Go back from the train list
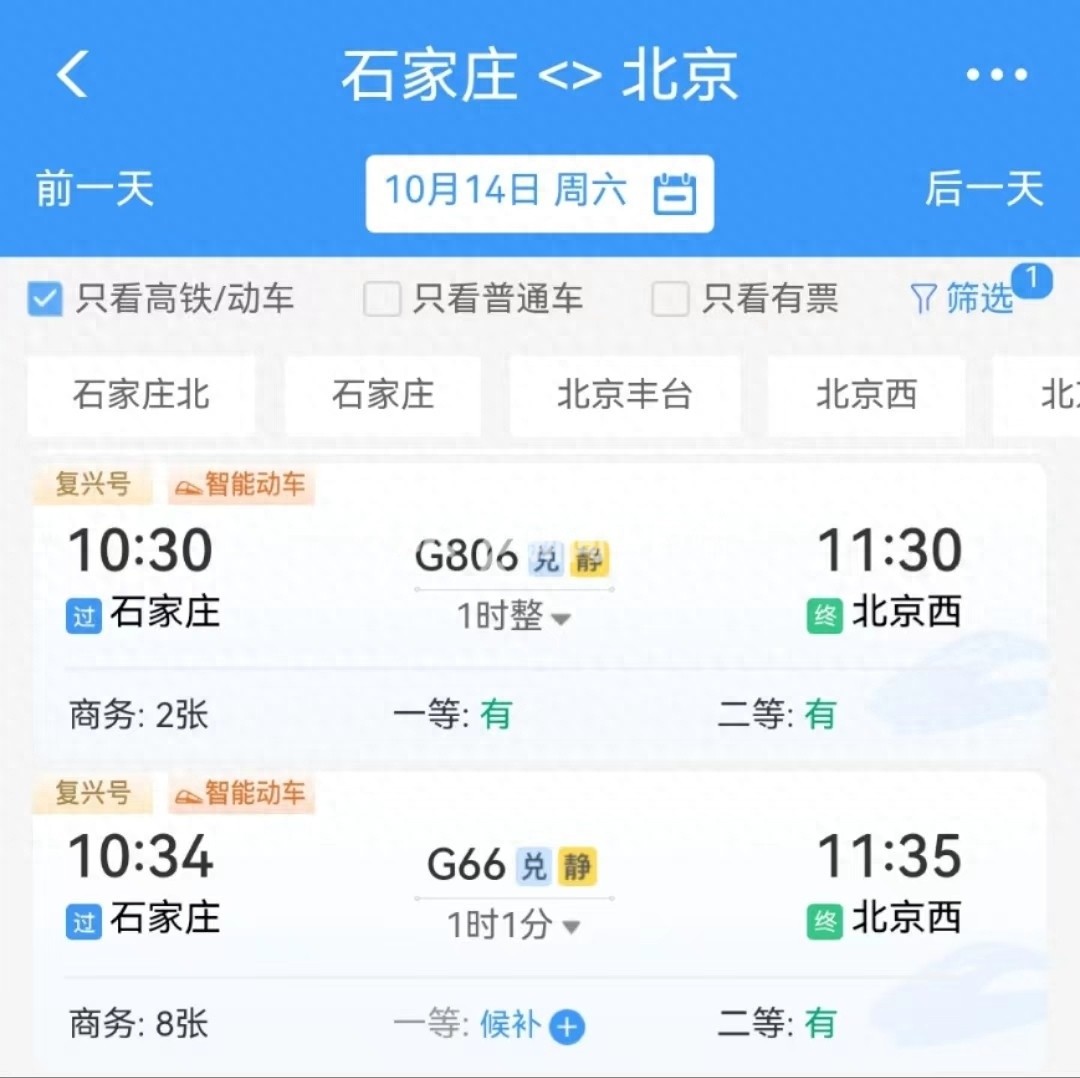The height and width of the screenshot is (1078, 1080). click(x=72, y=75)
